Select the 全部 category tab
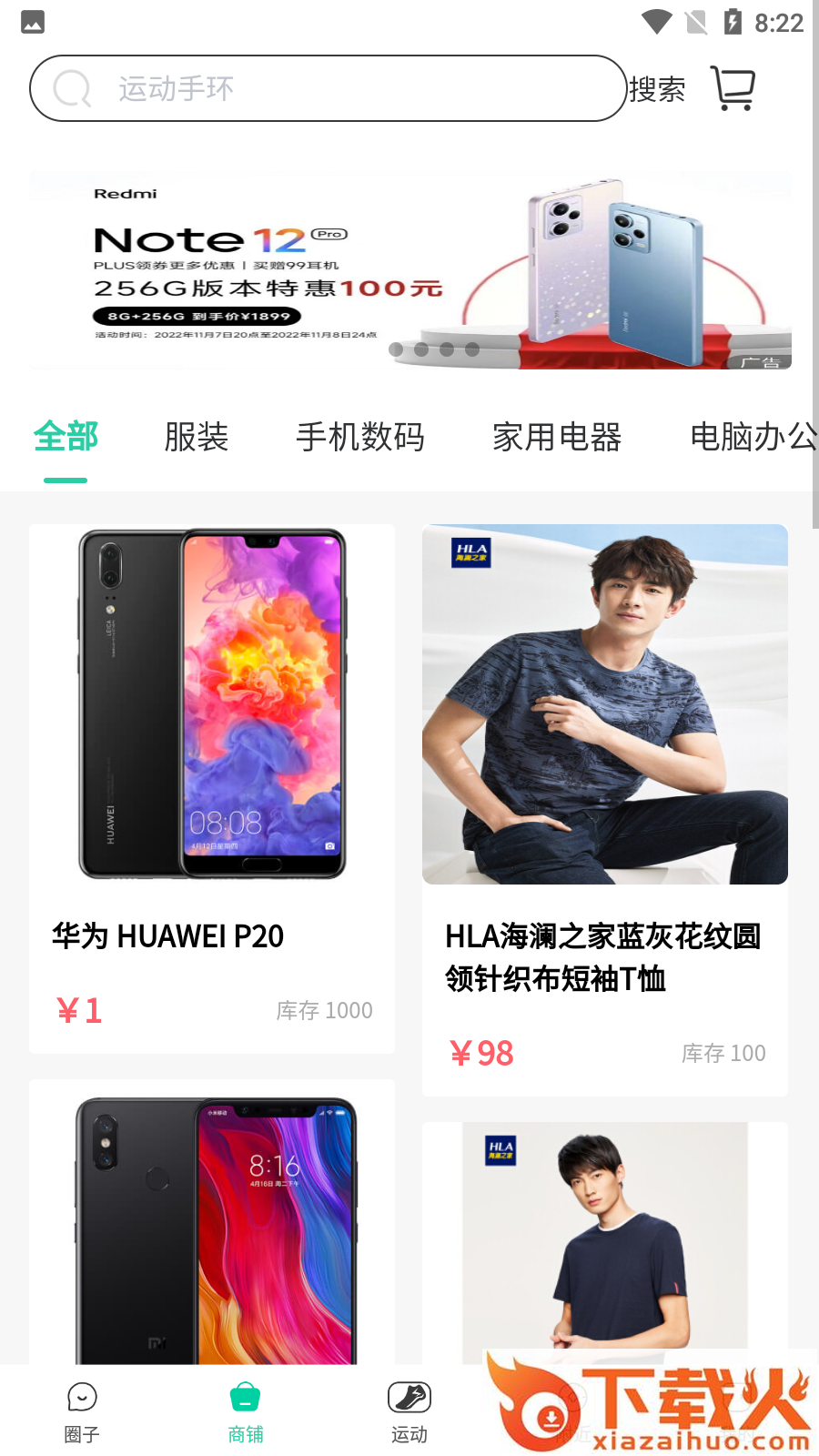Screen dimensions: 819x1456 pos(66,437)
